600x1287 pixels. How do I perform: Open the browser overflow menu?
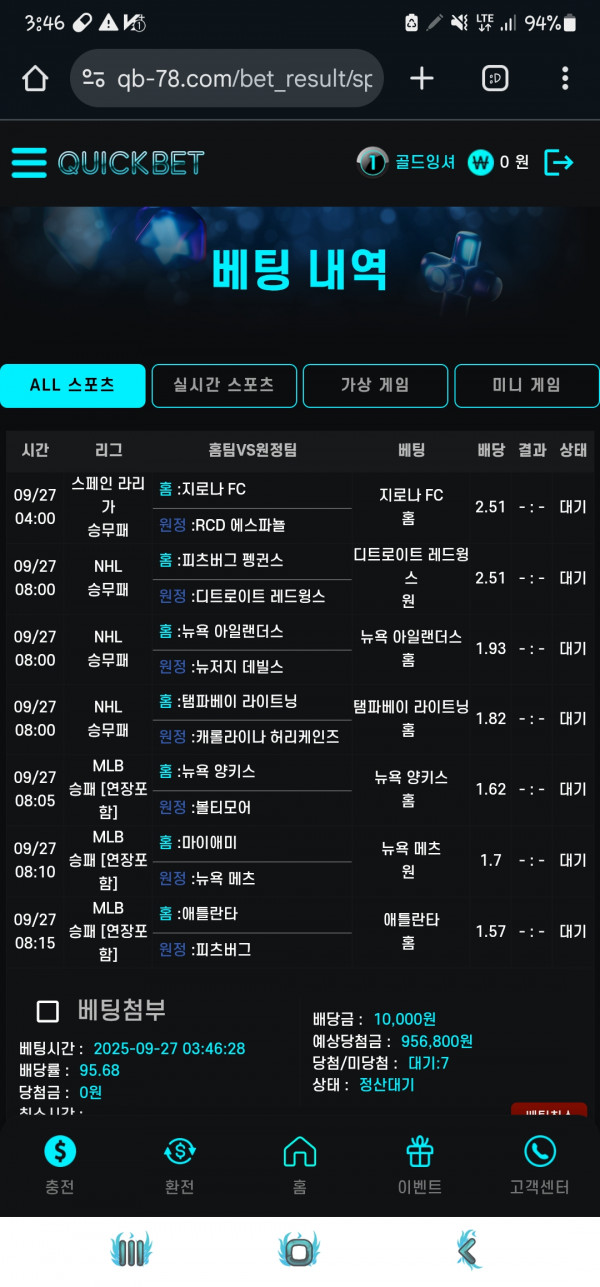(x=565, y=79)
